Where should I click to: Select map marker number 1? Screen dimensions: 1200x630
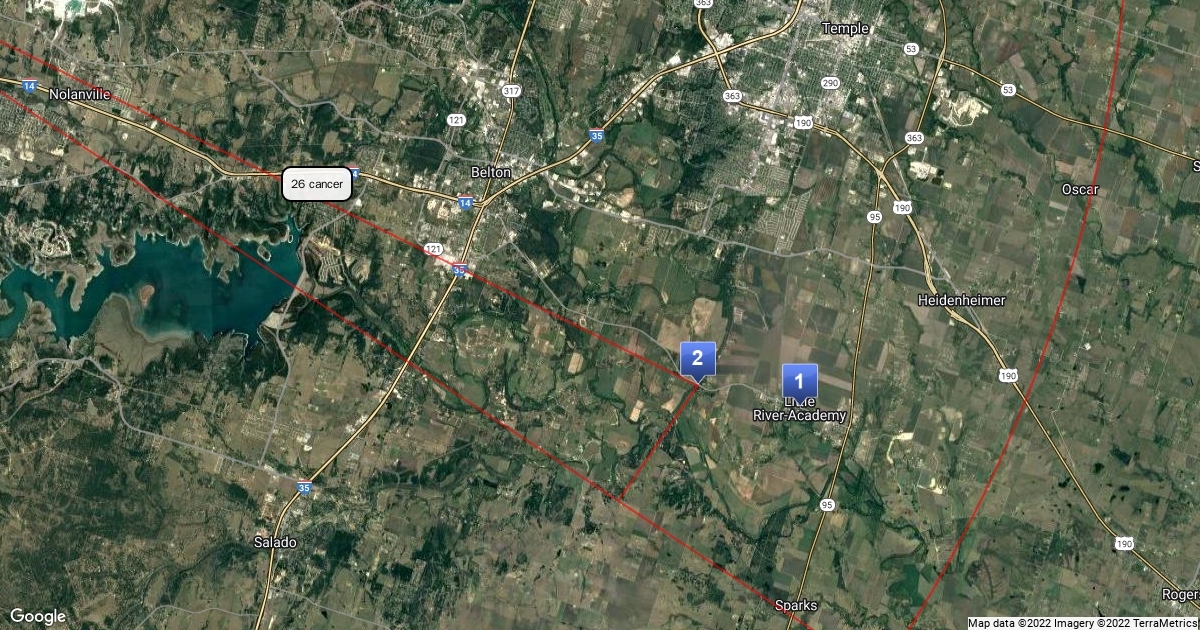[799, 381]
